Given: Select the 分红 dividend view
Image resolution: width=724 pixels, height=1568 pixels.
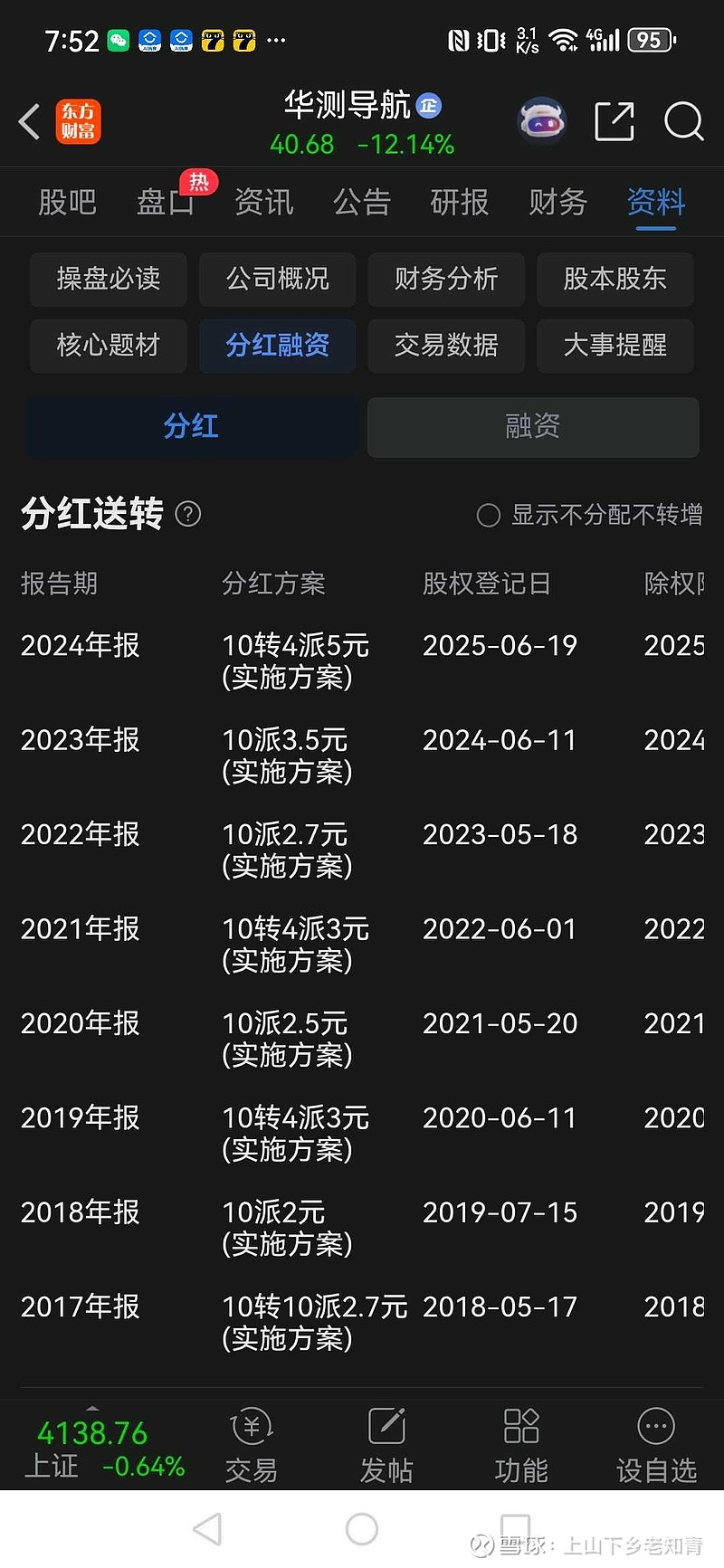Looking at the screenshot, I should pyautogui.click(x=191, y=426).
